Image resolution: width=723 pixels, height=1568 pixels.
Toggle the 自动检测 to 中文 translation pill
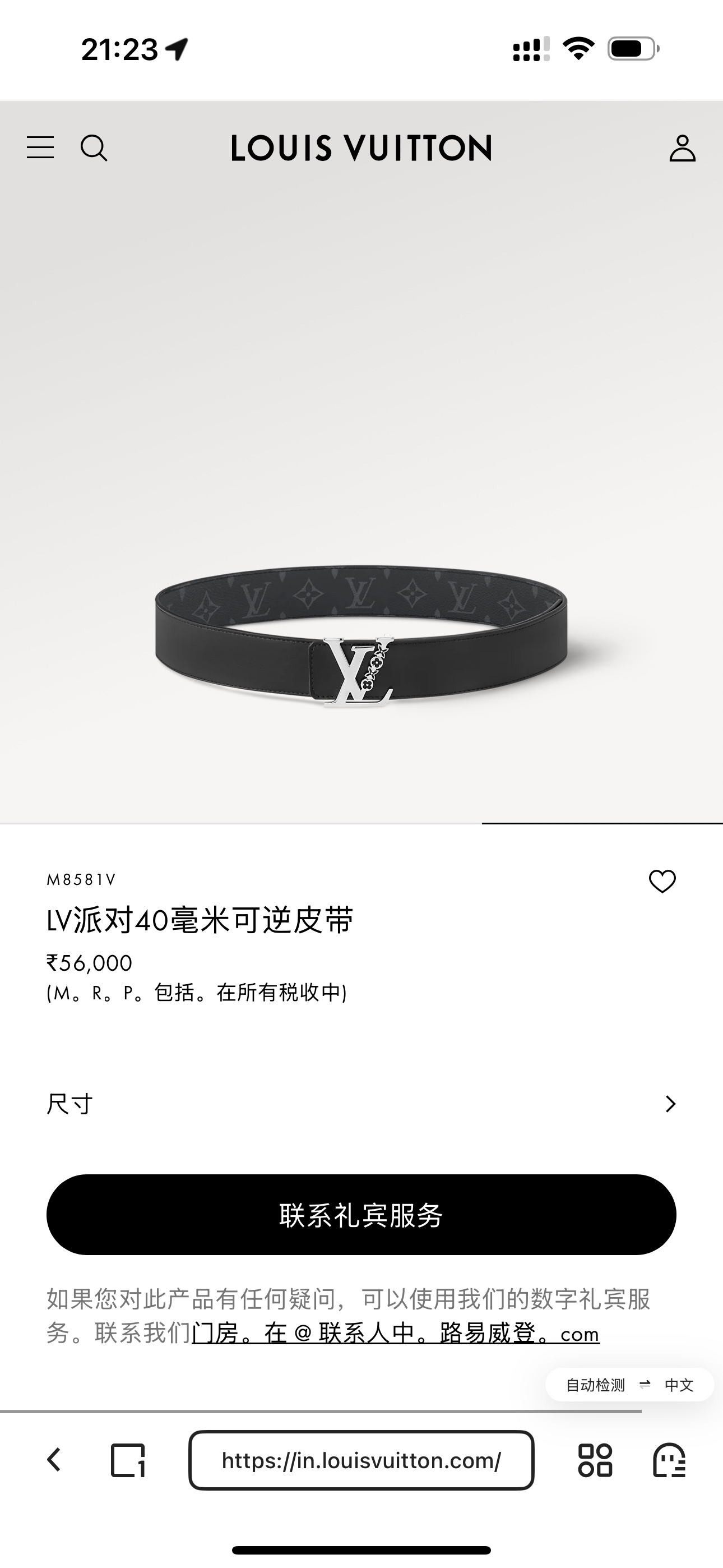point(629,1385)
